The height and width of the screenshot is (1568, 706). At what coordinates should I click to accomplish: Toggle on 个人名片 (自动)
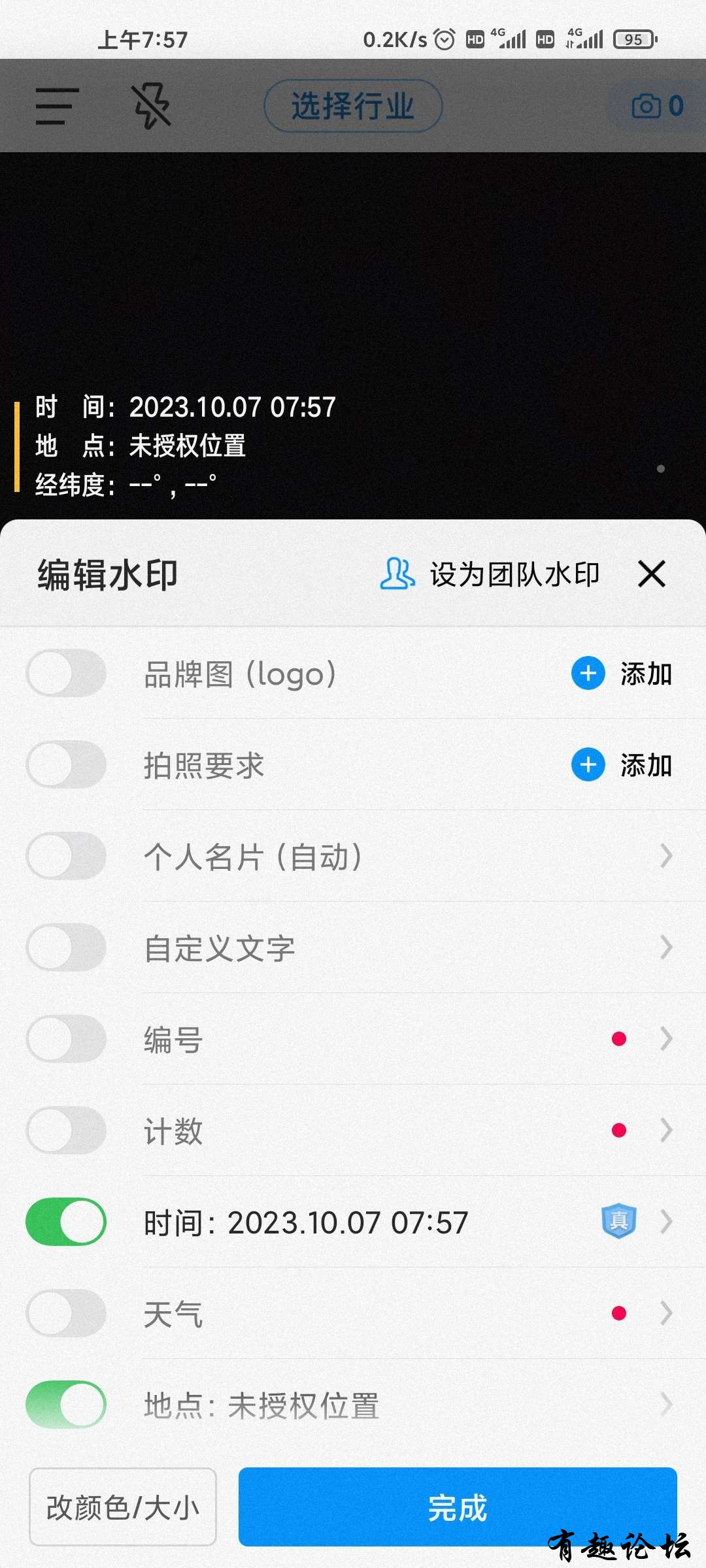coord(66,856)
